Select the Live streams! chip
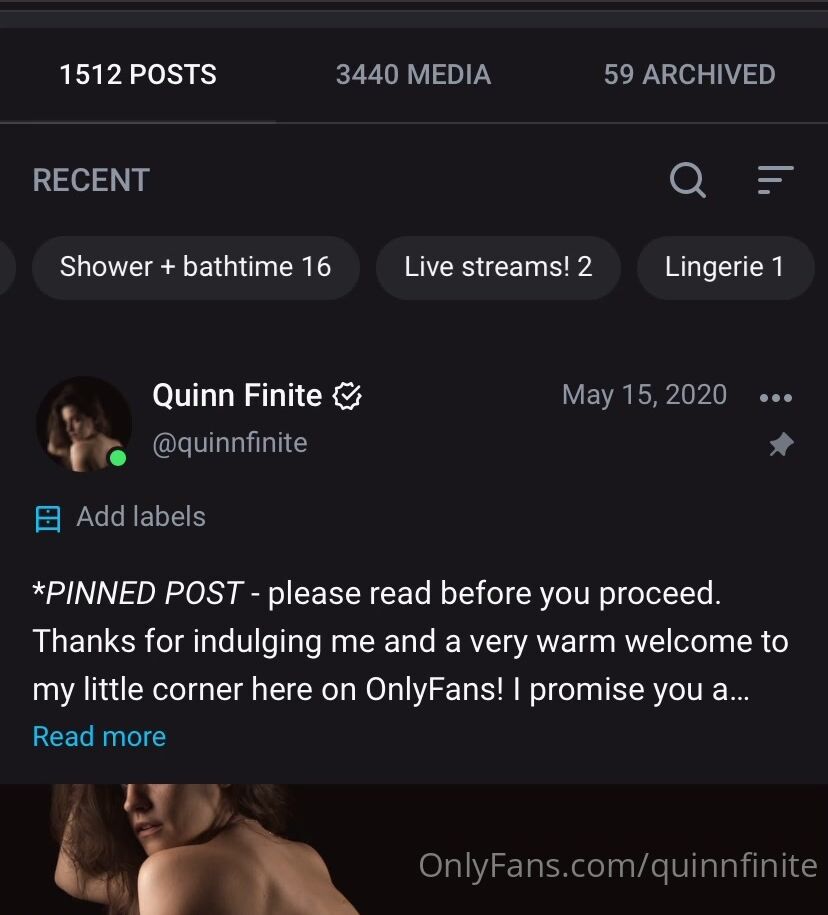Image resolution: width=828 pixels, height=915 pixels. 498,267
